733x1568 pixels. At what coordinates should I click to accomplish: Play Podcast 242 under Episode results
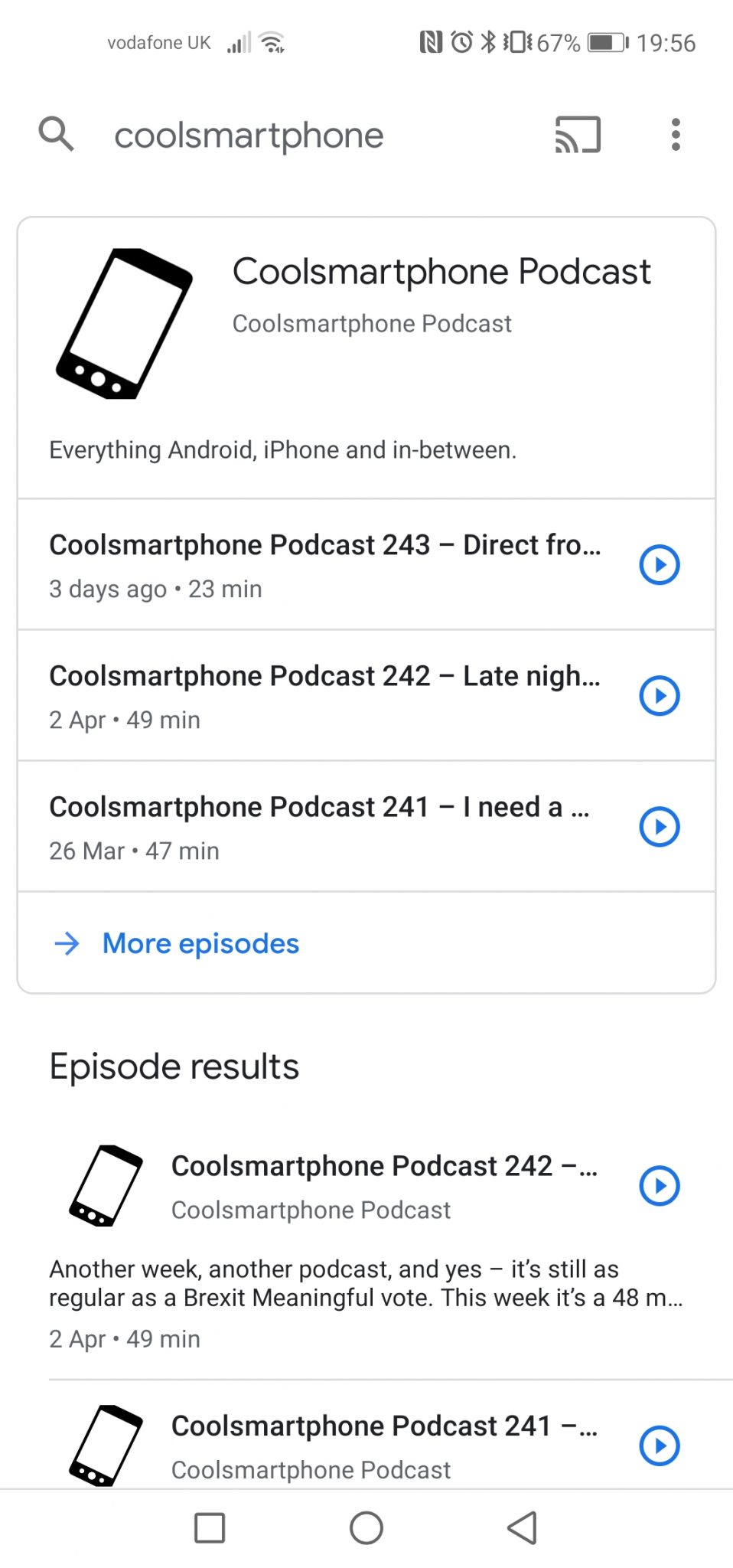[659, 1186]
